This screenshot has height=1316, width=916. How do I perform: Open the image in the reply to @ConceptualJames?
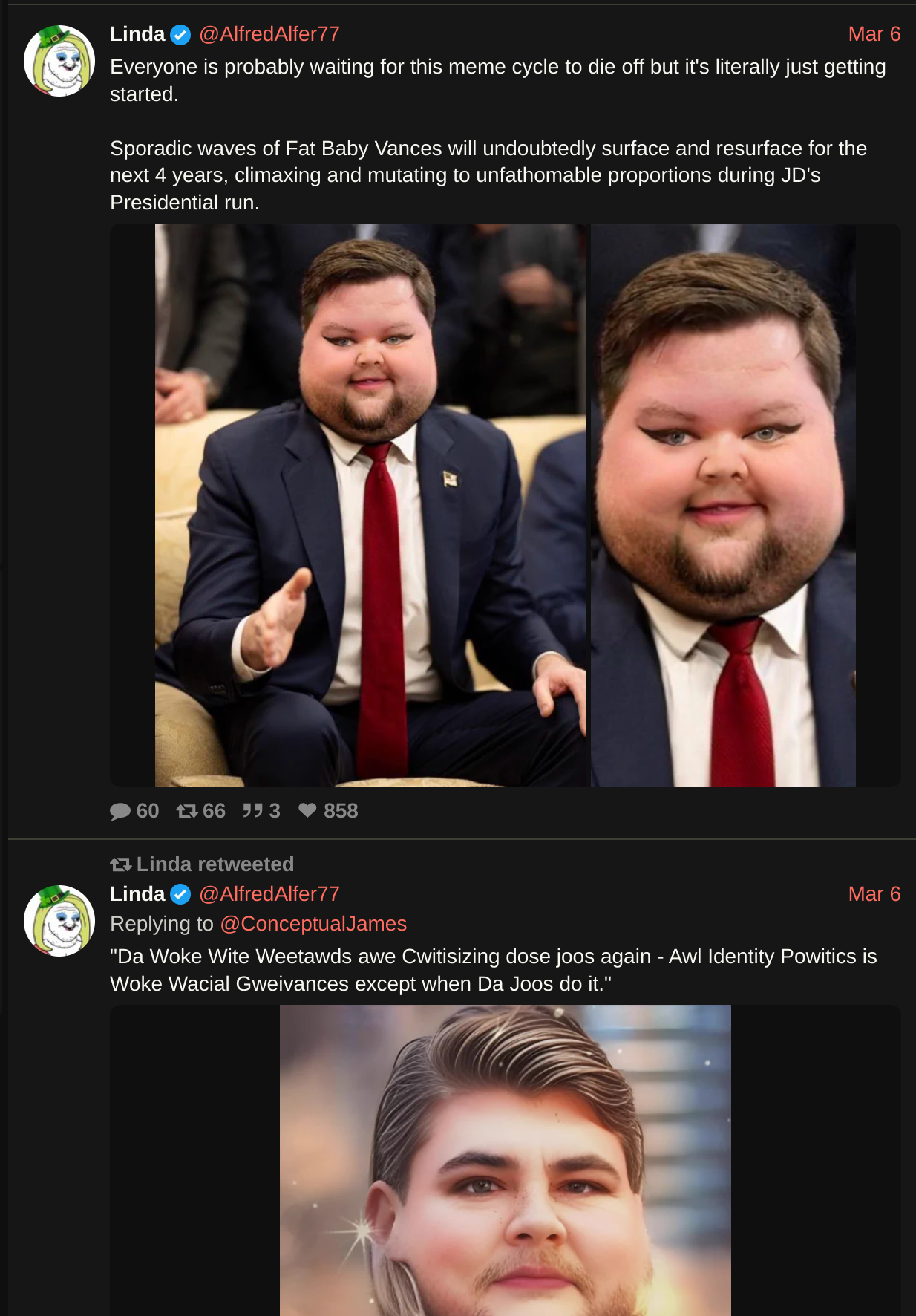[x=505, y=1160]
